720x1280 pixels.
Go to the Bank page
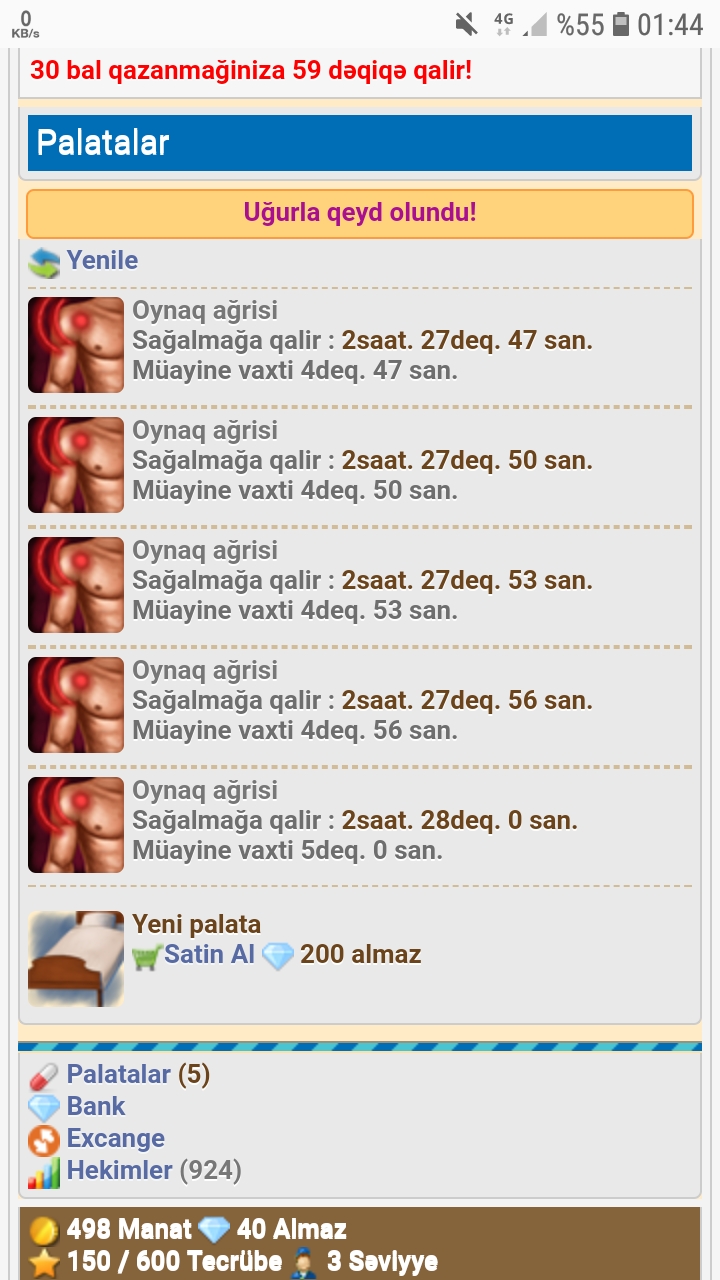(x=96, y=1107)
